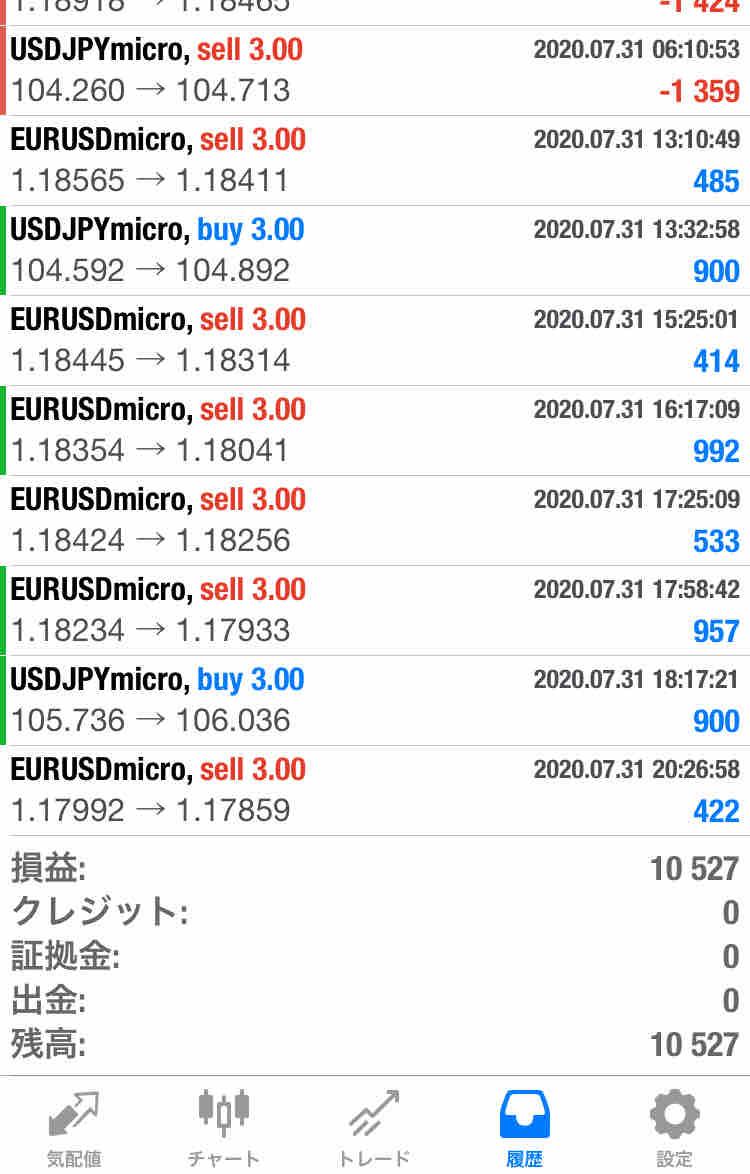Open the 設定 settings tab
The image size is (750, 1174).
tap(674, 1125)
